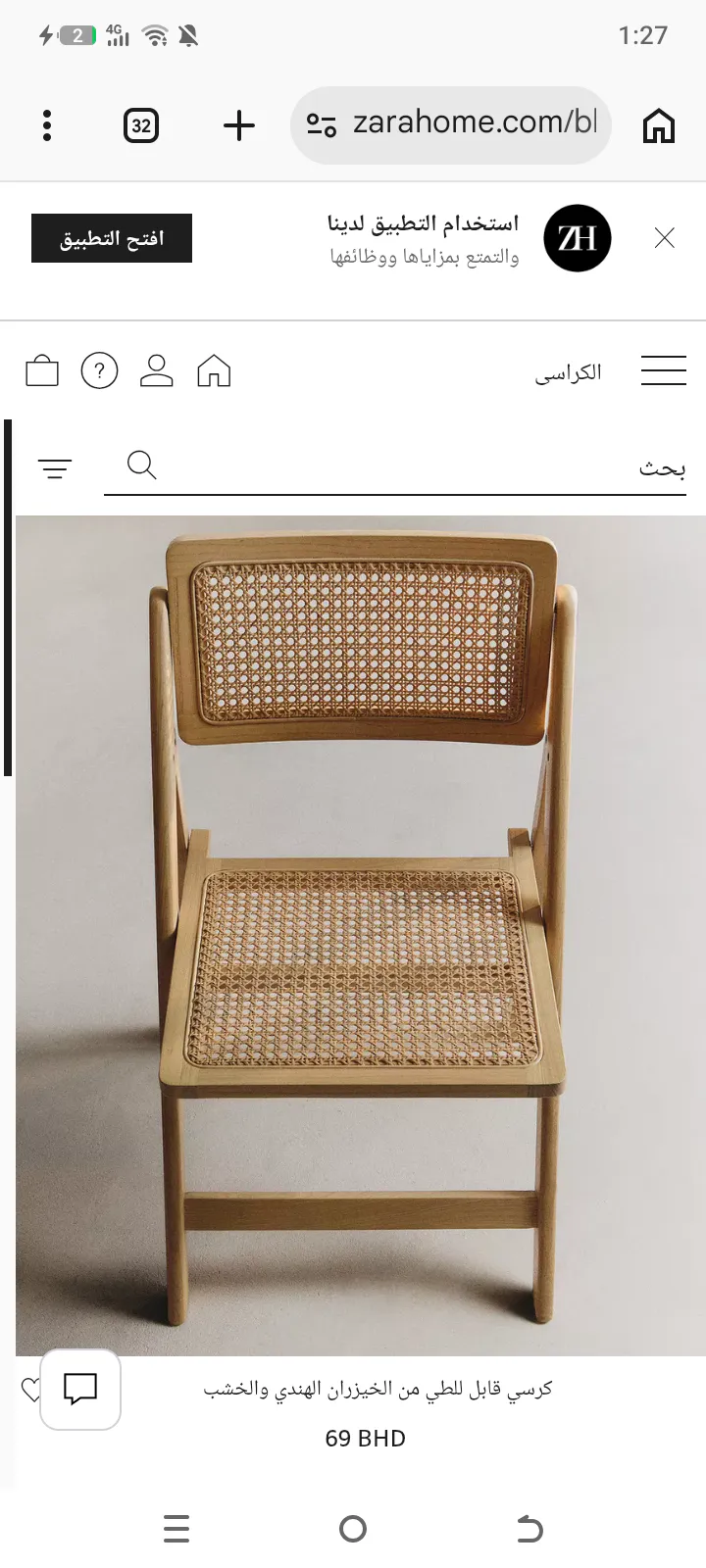Image resolution: width=706 pixels, height=1568 pixels.
Task: Go back with the system back button
Action: tap(529, 1529)
